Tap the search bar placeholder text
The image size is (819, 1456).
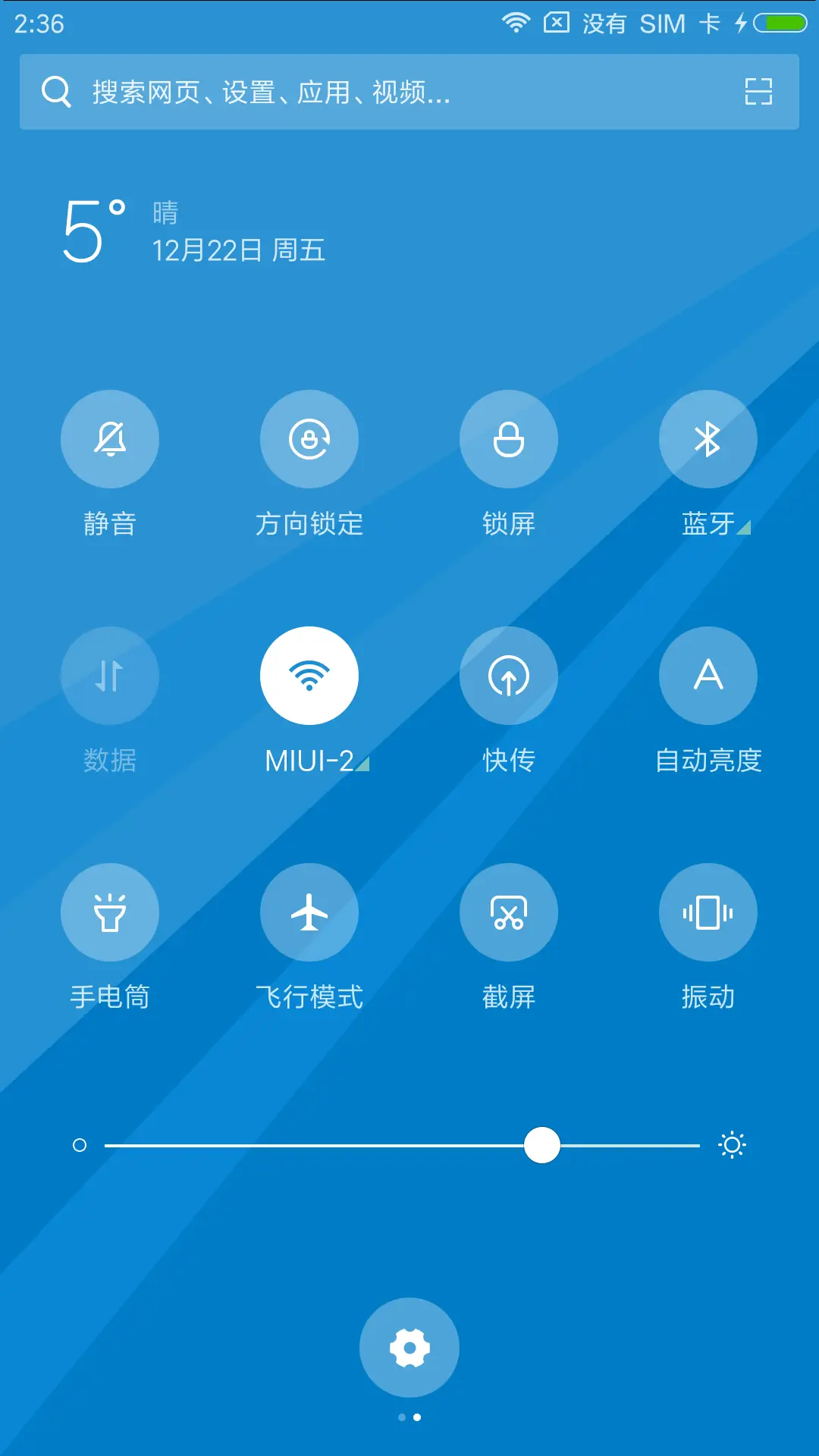pos(269,92)
